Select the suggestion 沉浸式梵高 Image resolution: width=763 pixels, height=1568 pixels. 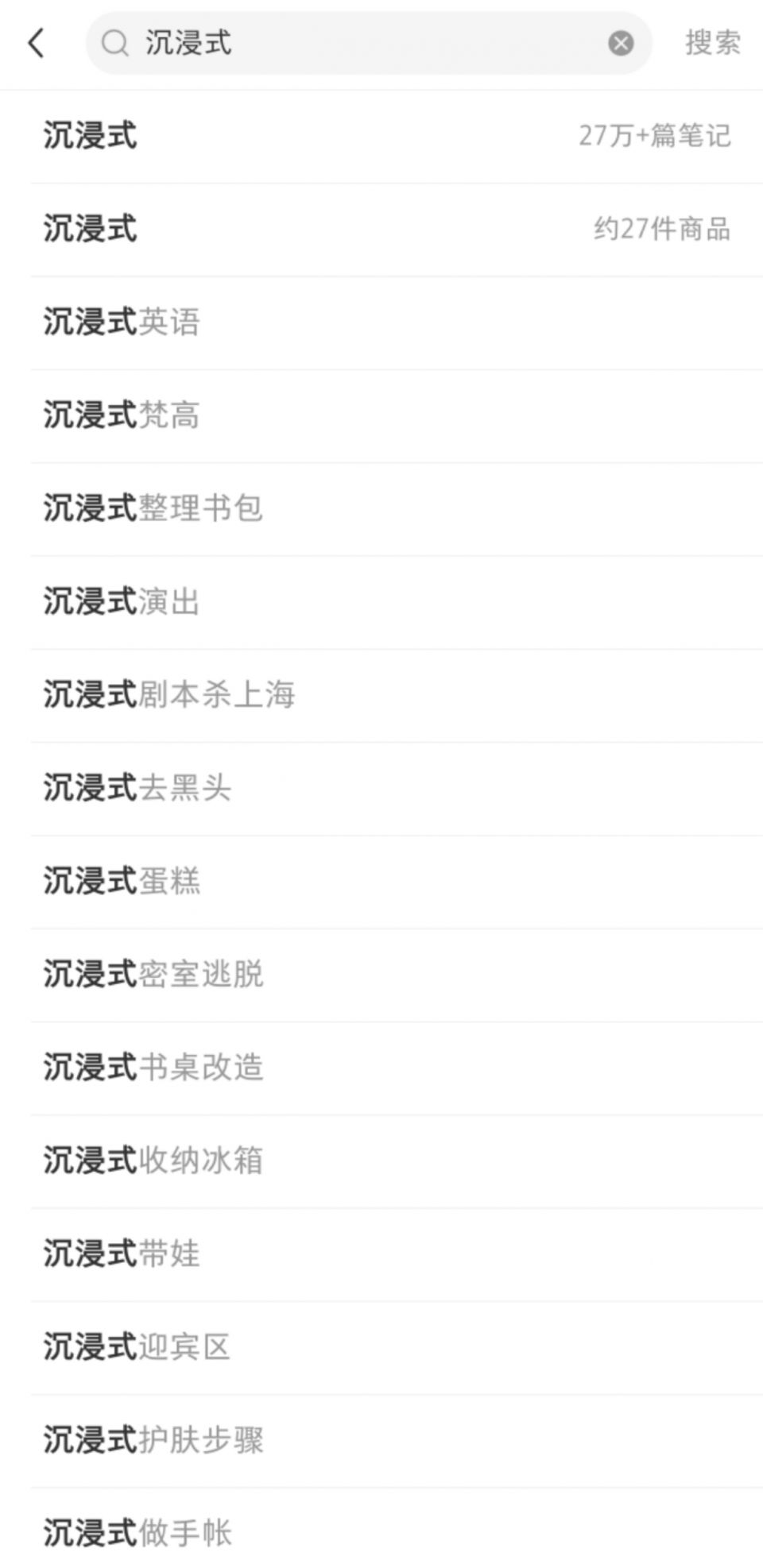122,415
